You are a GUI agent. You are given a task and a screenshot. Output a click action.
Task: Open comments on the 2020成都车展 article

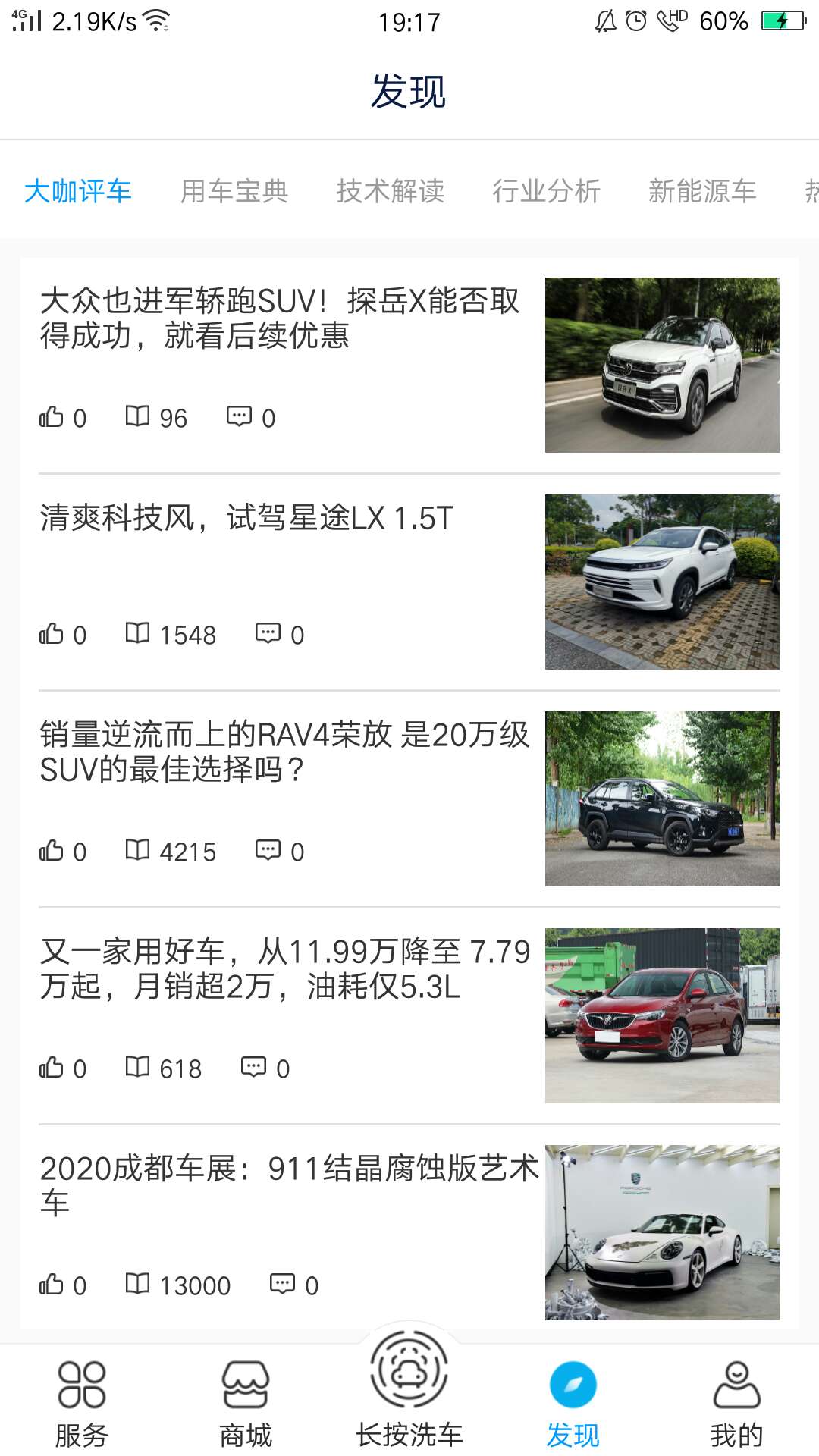(283, 1285)
